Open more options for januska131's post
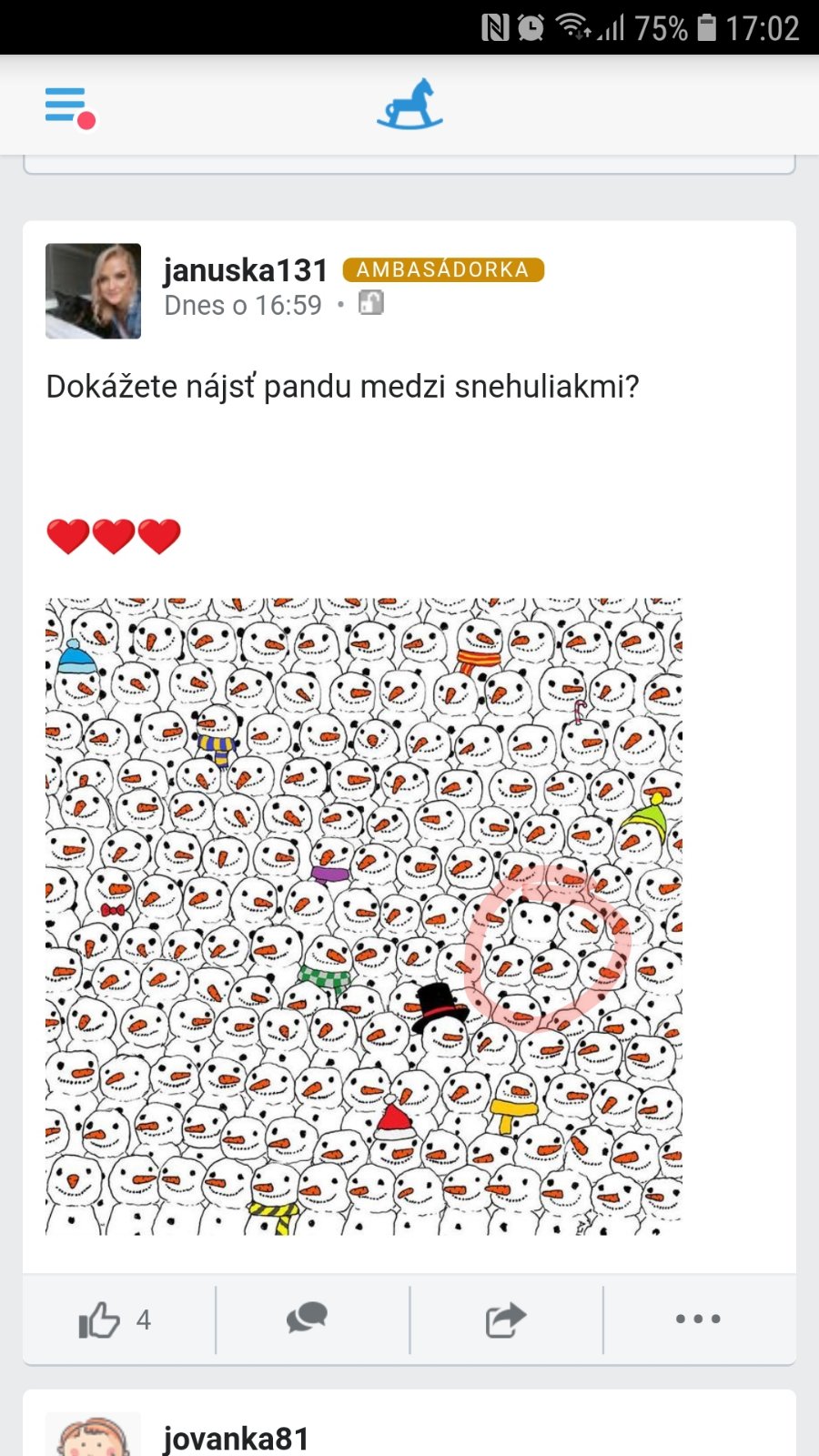Viewport: 819px width, 1456px height. click(x=698, y=1319)
